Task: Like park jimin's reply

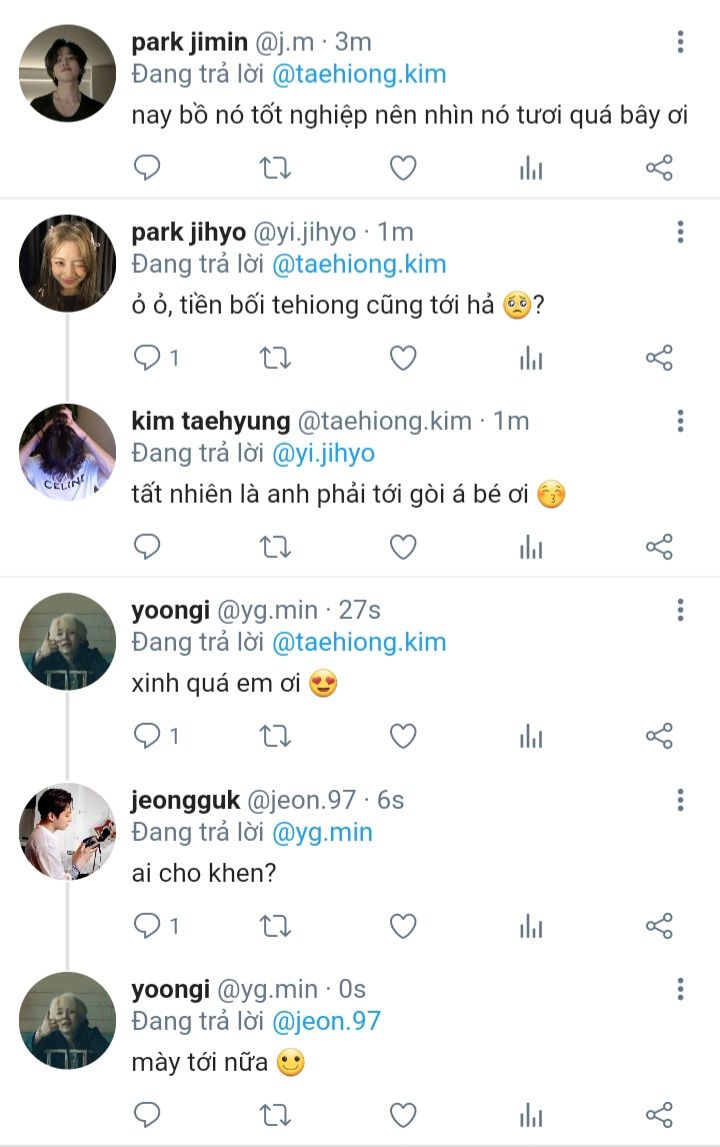Action: (403, 169)
